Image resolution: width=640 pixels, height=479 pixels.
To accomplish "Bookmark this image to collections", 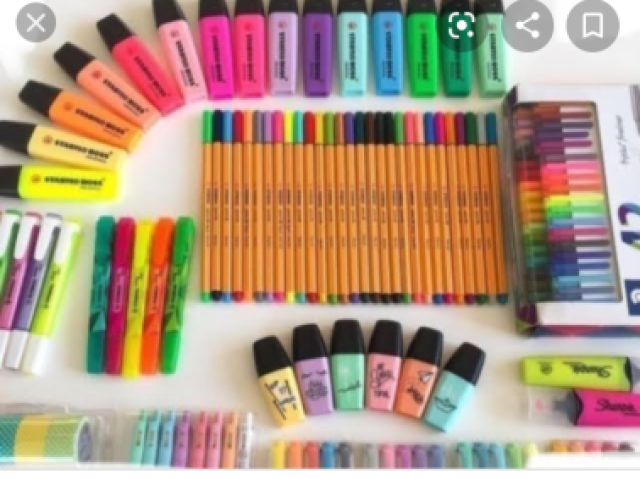I will click(x=593, y=26).
